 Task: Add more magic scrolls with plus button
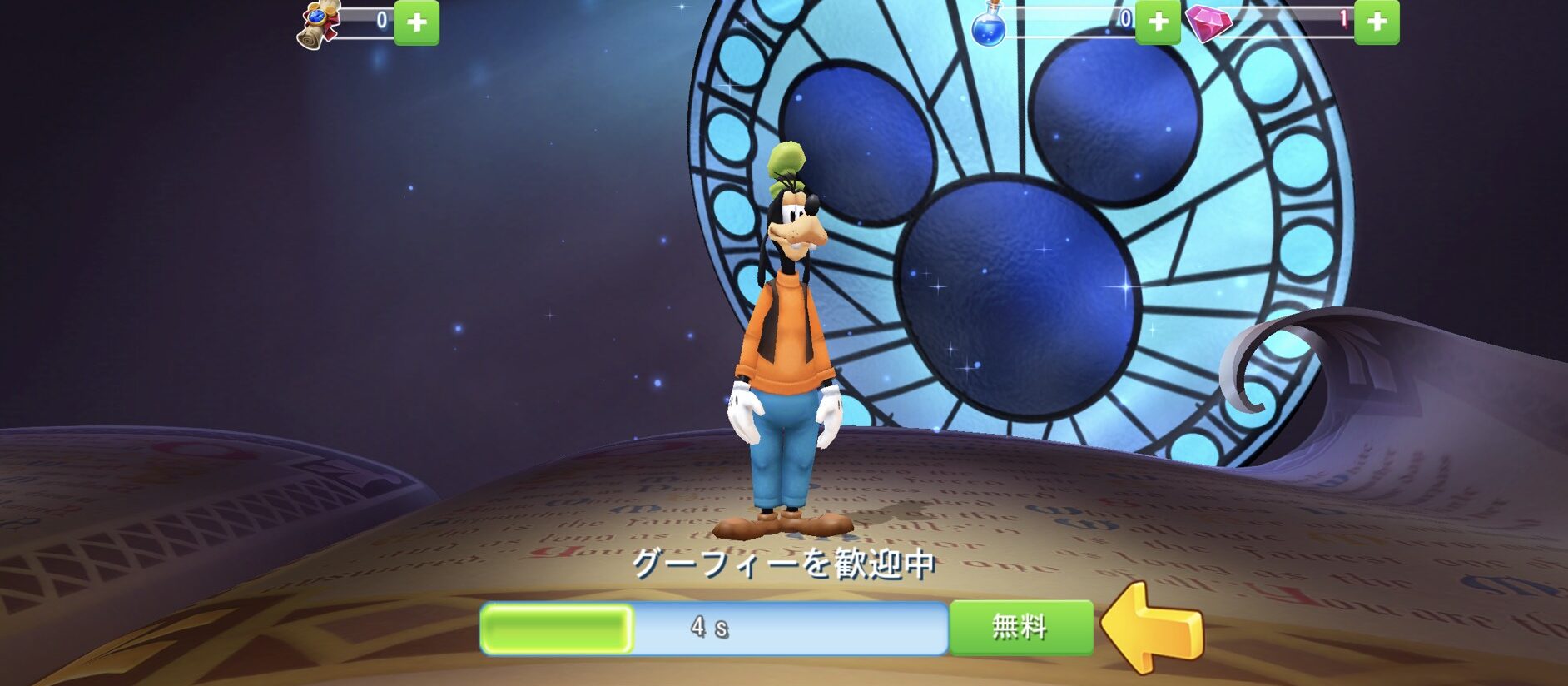pos(416,22)
